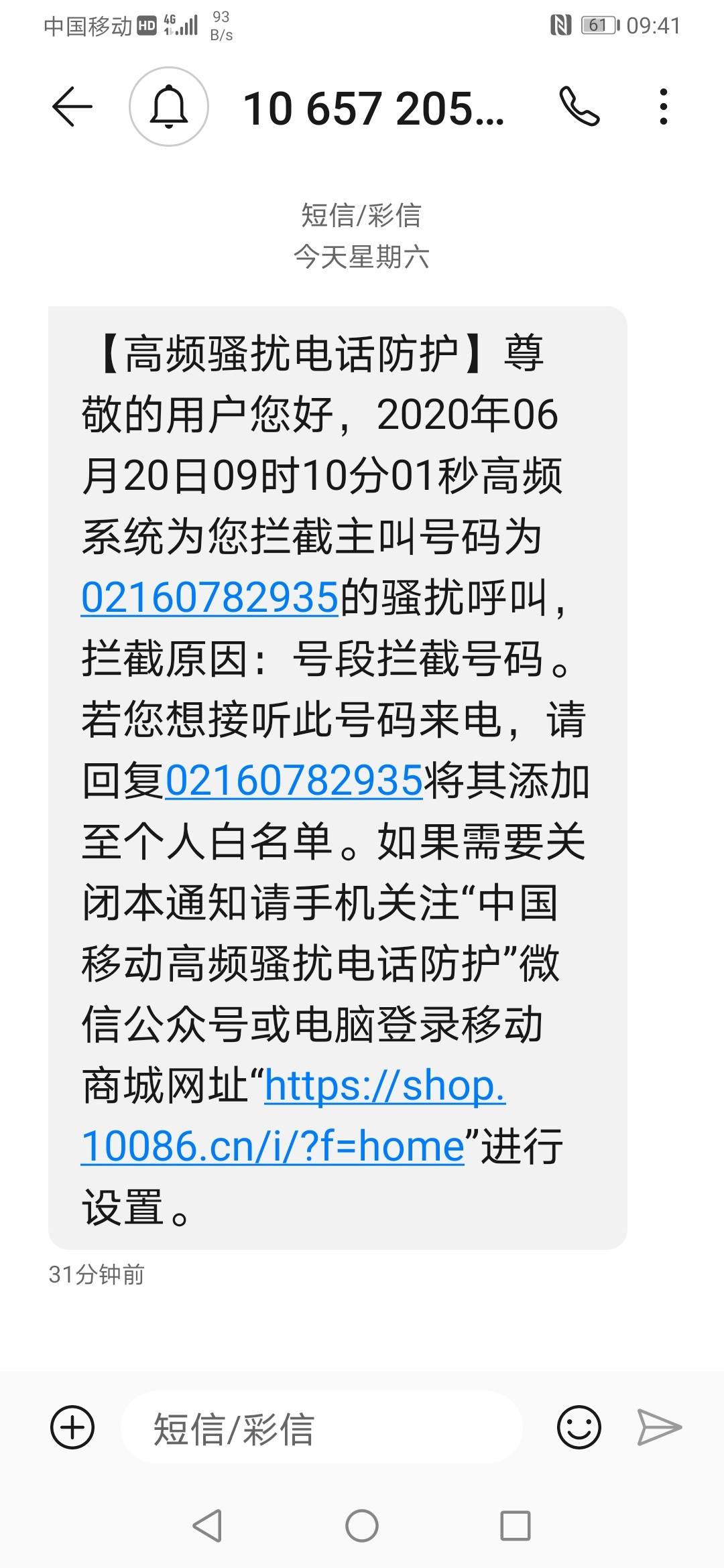The image size is (724, 1568).
Task: Call the sender with the phone icon
Action: [579, 107]
